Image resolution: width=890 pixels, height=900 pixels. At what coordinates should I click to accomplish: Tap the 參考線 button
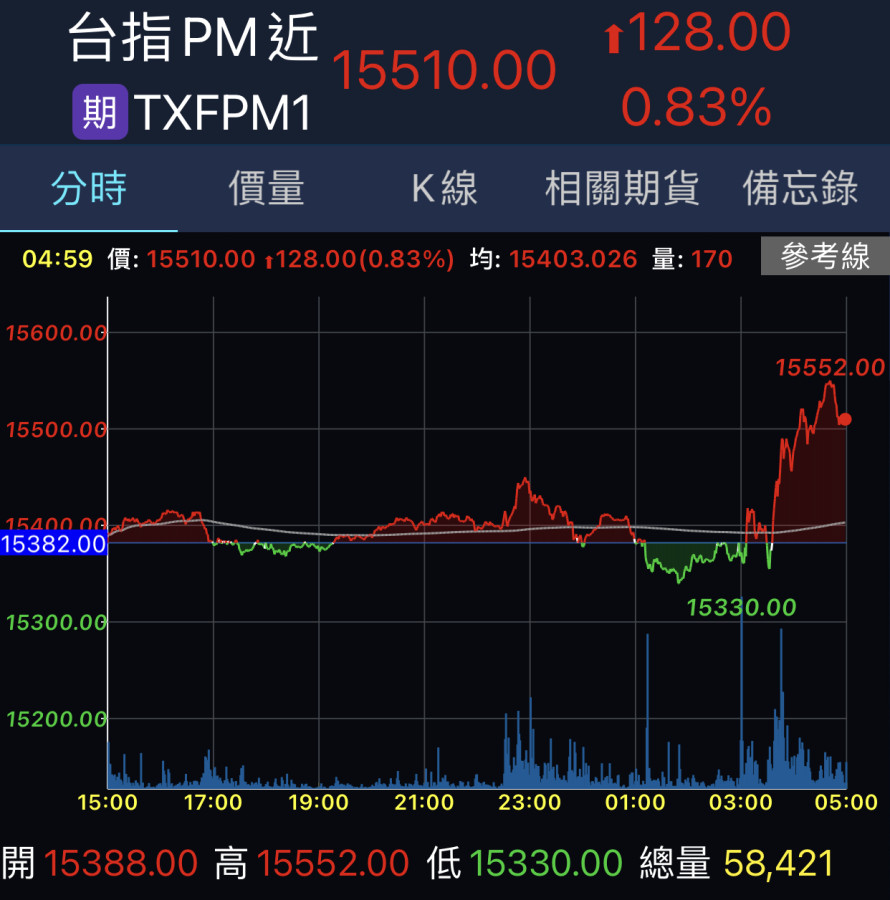(x=825, y=257)
